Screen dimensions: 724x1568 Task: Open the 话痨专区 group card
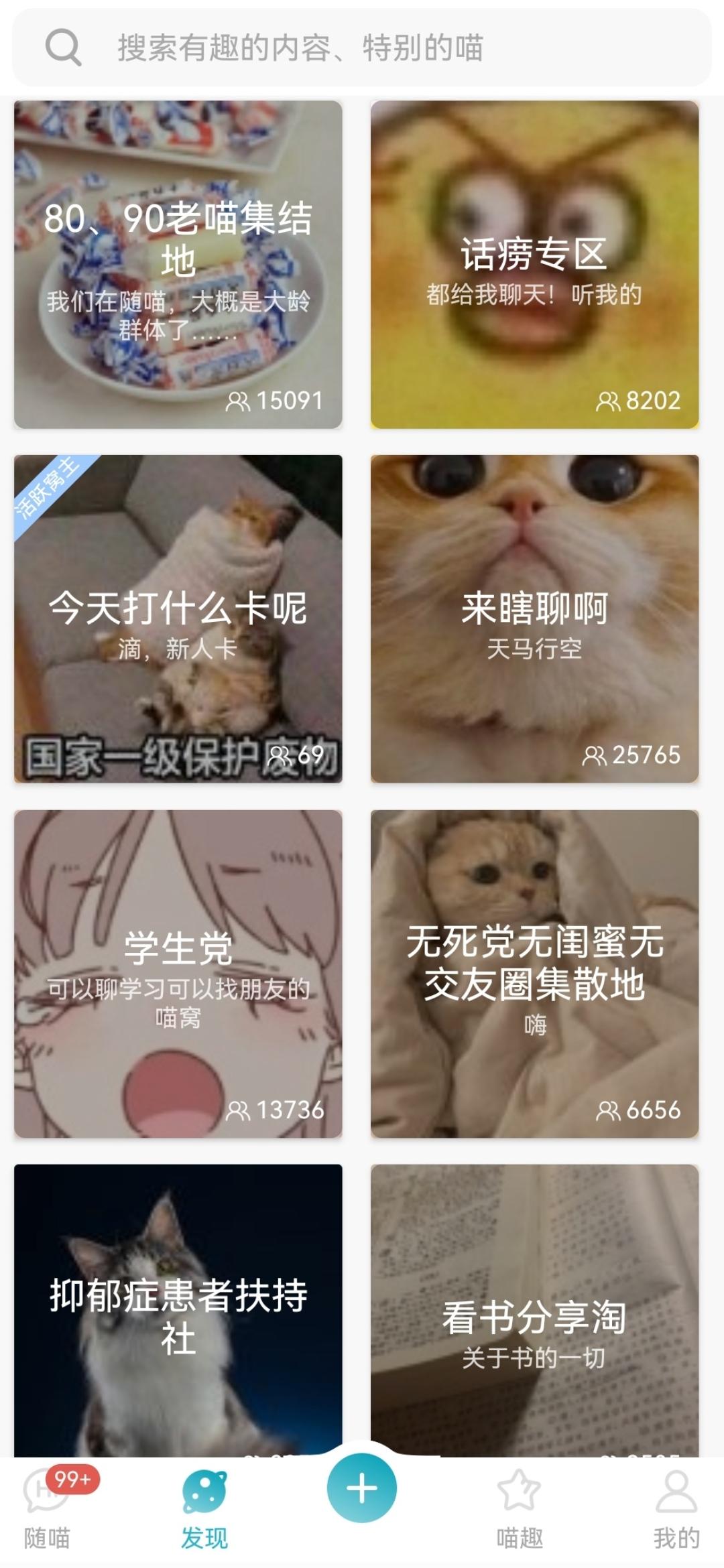[x=534, y=265]
